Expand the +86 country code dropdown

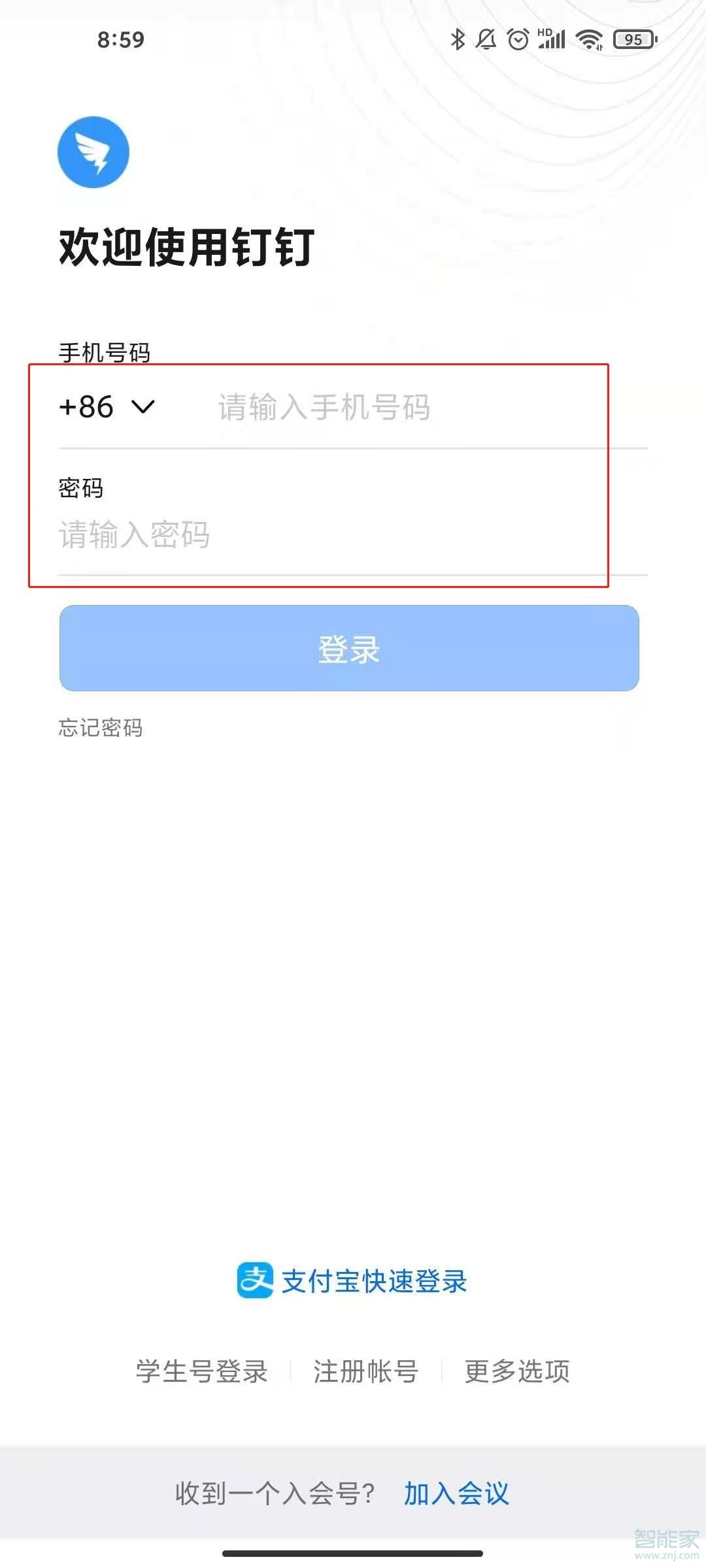point(106,408)
